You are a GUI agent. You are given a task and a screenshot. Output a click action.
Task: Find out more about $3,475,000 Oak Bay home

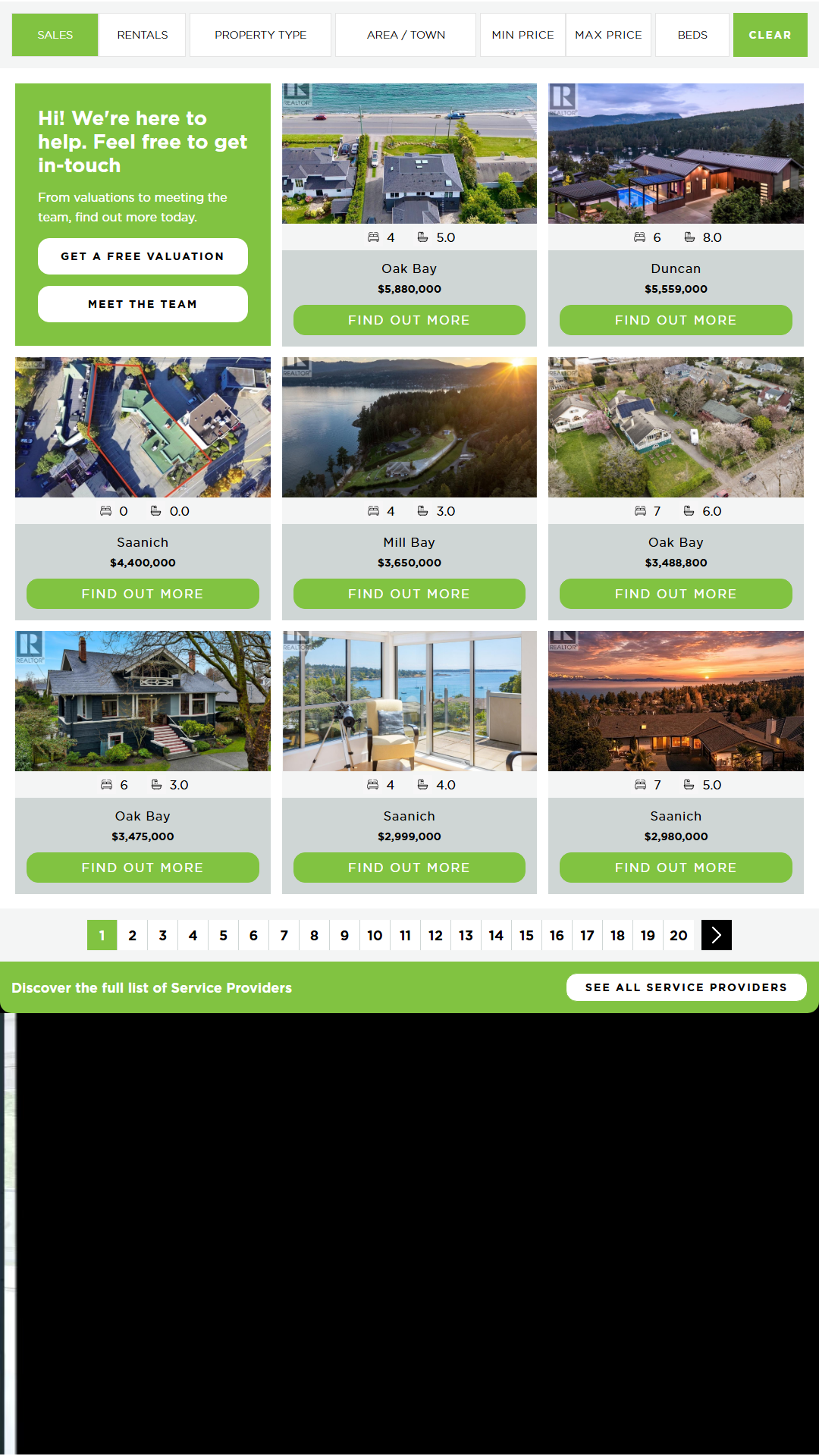[x=143, y=868]
